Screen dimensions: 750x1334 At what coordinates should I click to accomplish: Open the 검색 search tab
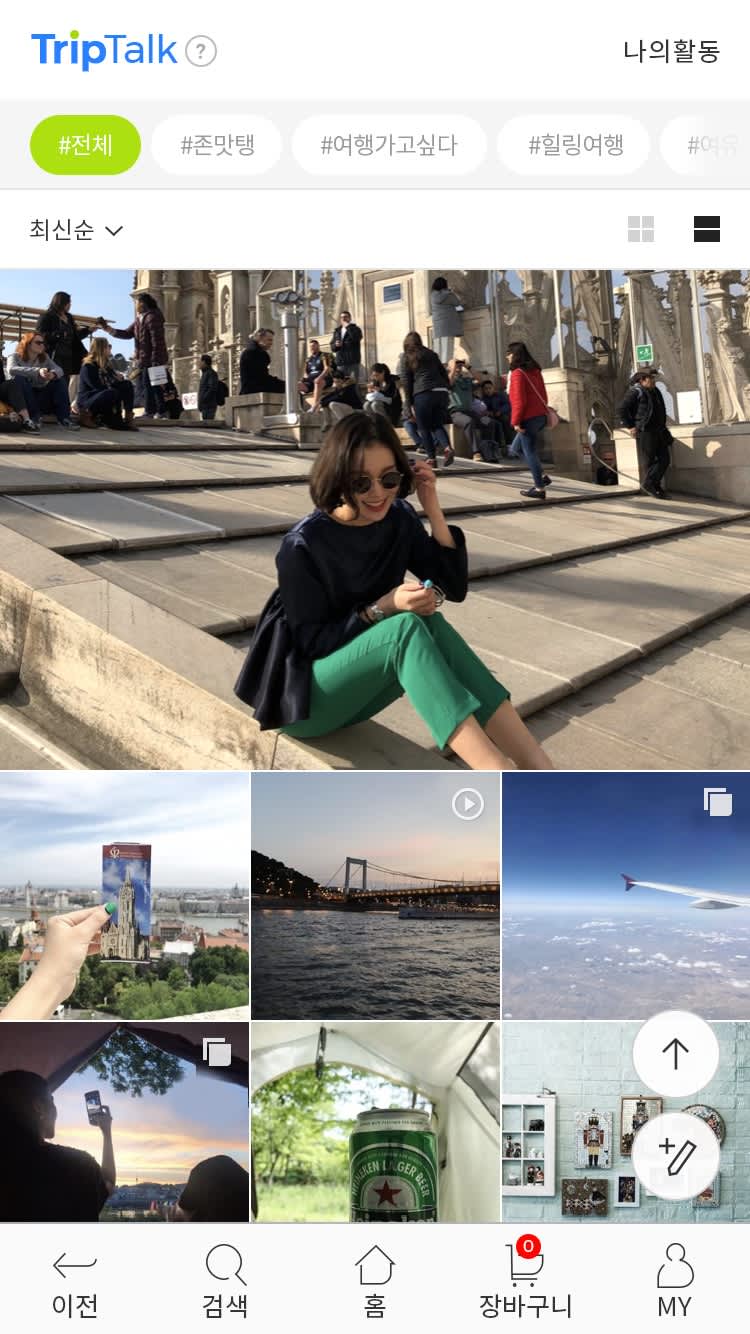pos(225,1282)
